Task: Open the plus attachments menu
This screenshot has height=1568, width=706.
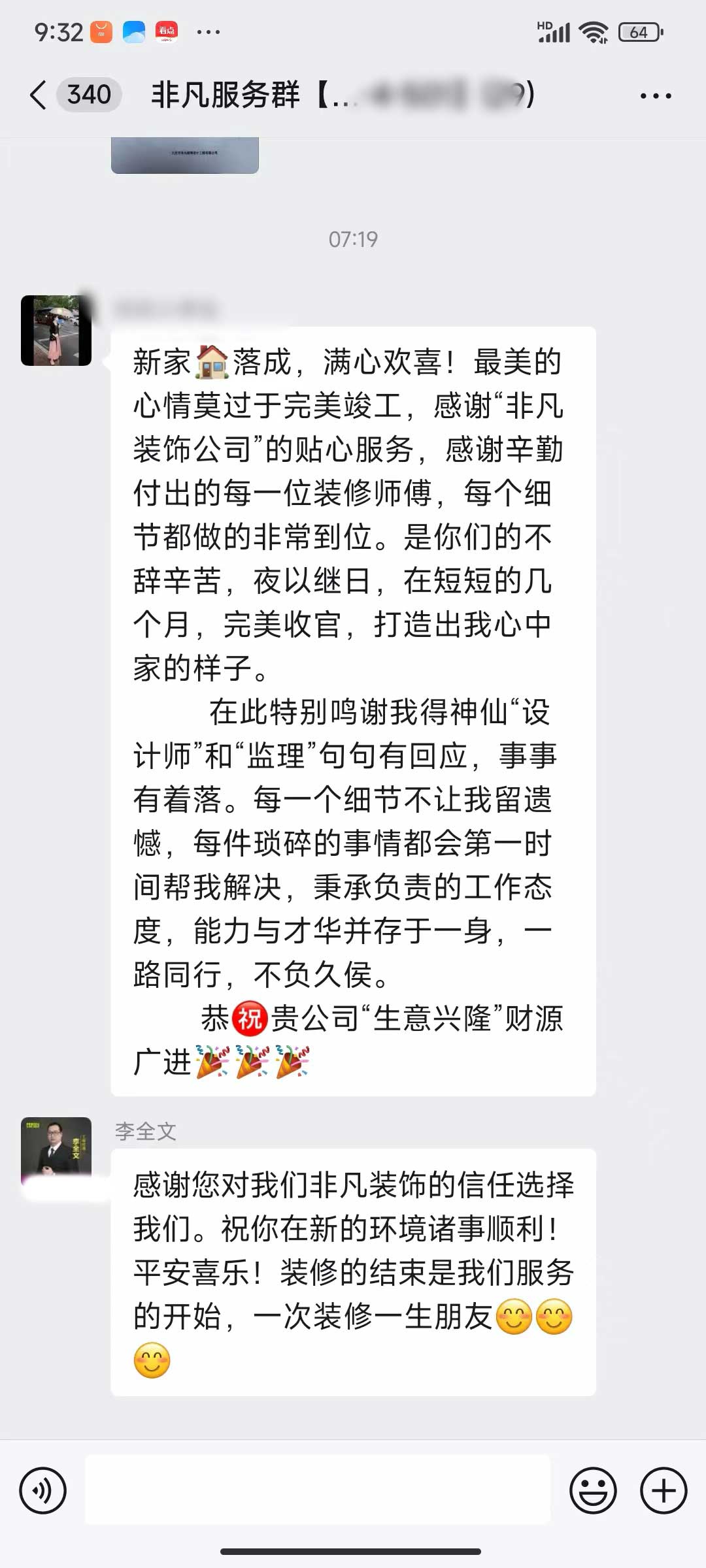Action: (664, 1490)
